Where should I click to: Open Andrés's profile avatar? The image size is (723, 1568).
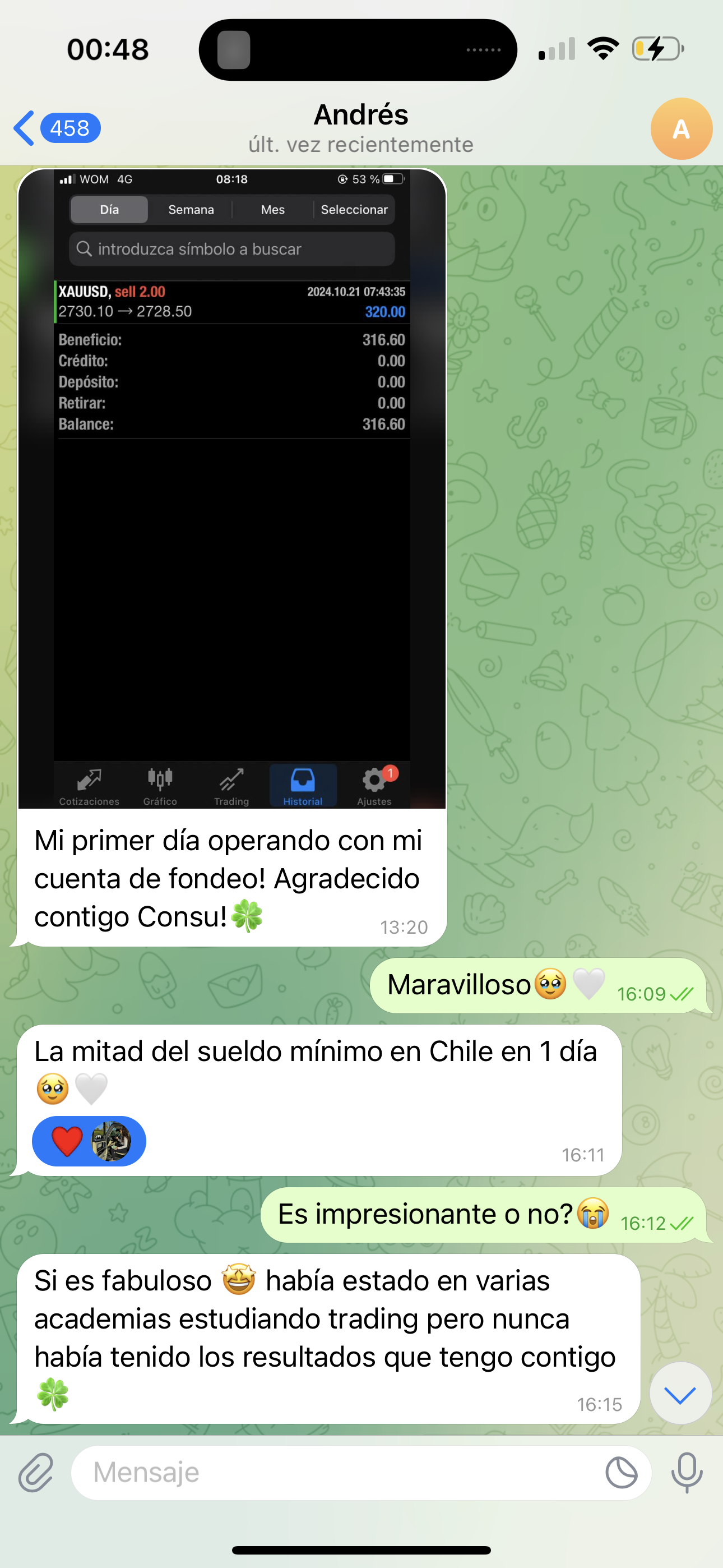tap(680, 128)
